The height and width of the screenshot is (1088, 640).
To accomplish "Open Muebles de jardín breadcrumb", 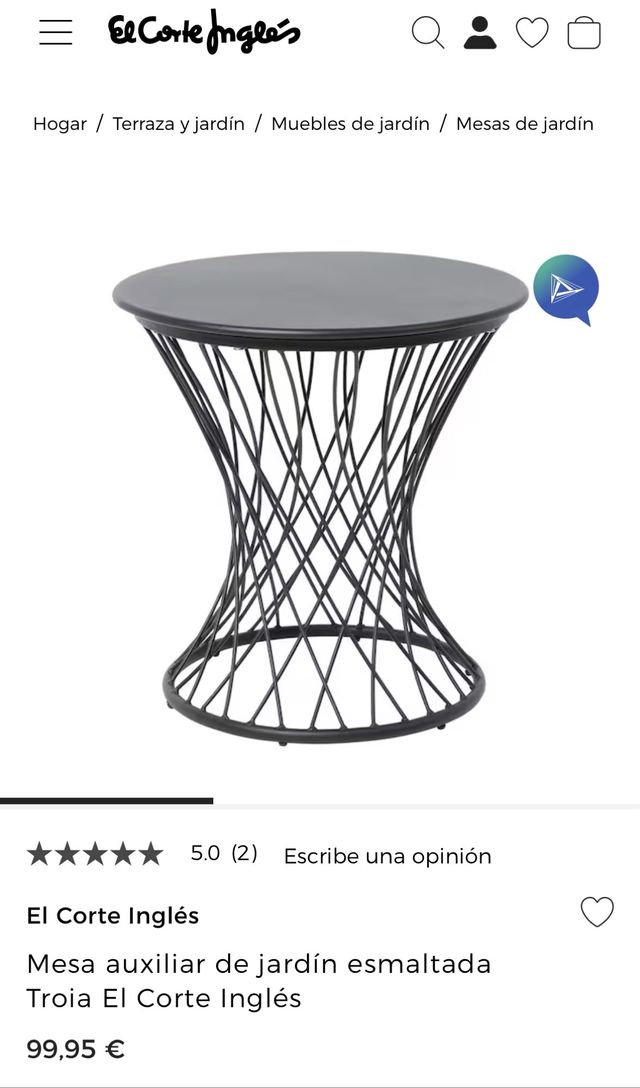I will click(x=350, y=124).
